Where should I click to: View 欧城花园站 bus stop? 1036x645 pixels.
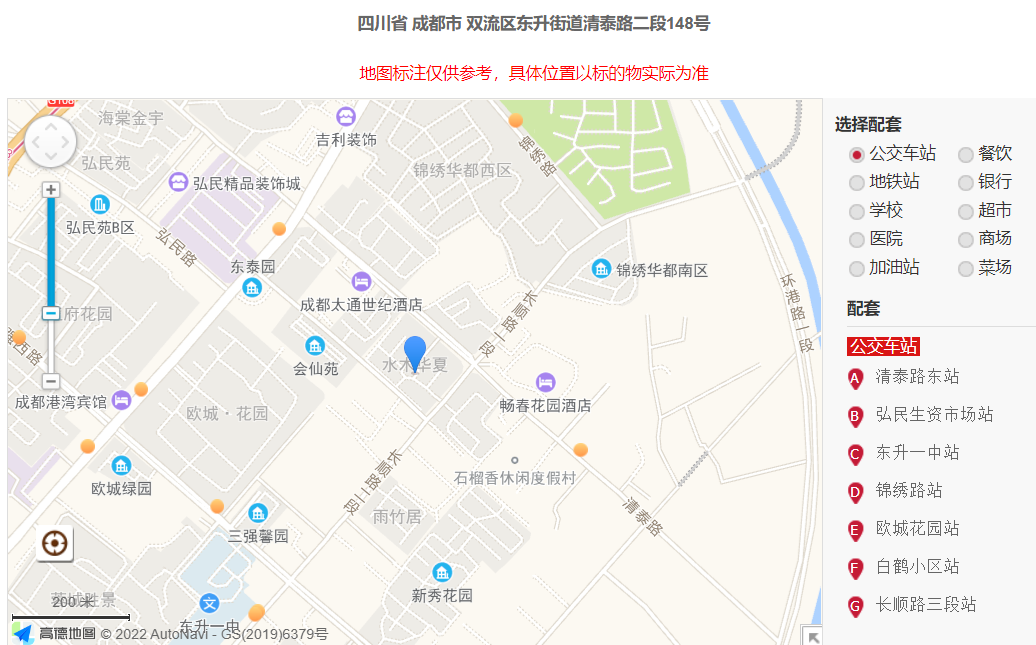tap(917, 529)
